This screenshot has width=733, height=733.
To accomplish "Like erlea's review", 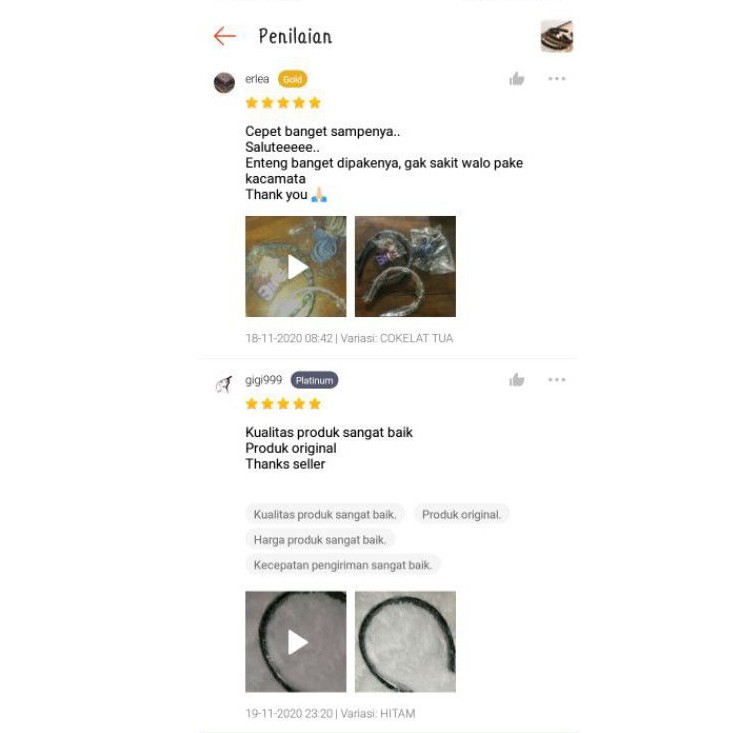I will [x=517, y=79].
